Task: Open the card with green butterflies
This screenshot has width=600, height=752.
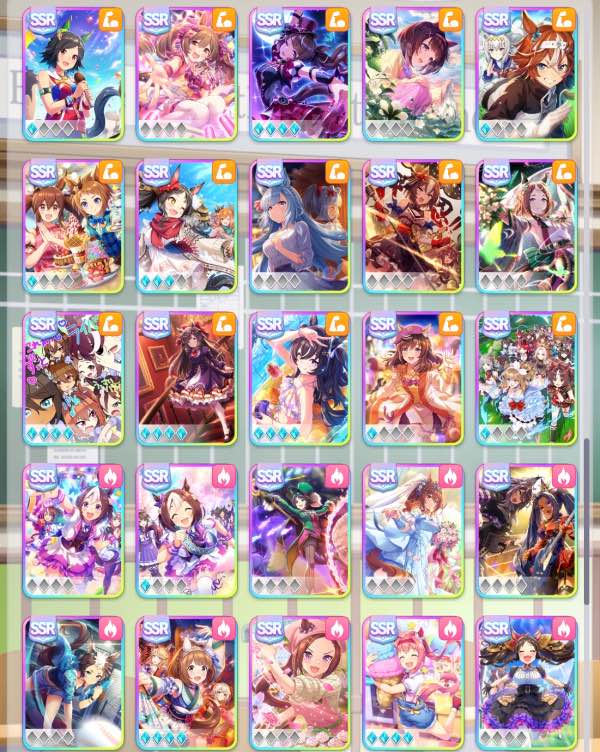Action: pyautogui.click(x=526, y=226)
